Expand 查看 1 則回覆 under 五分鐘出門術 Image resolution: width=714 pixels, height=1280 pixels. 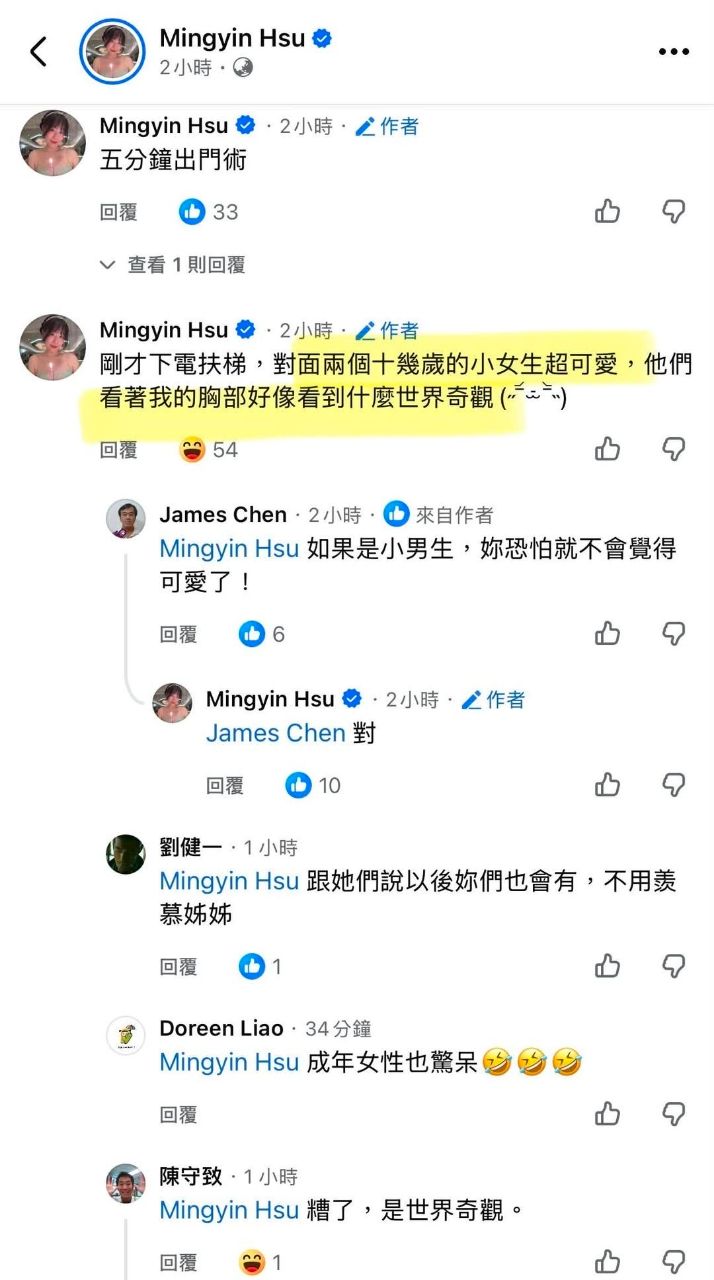tap(173, 265)
